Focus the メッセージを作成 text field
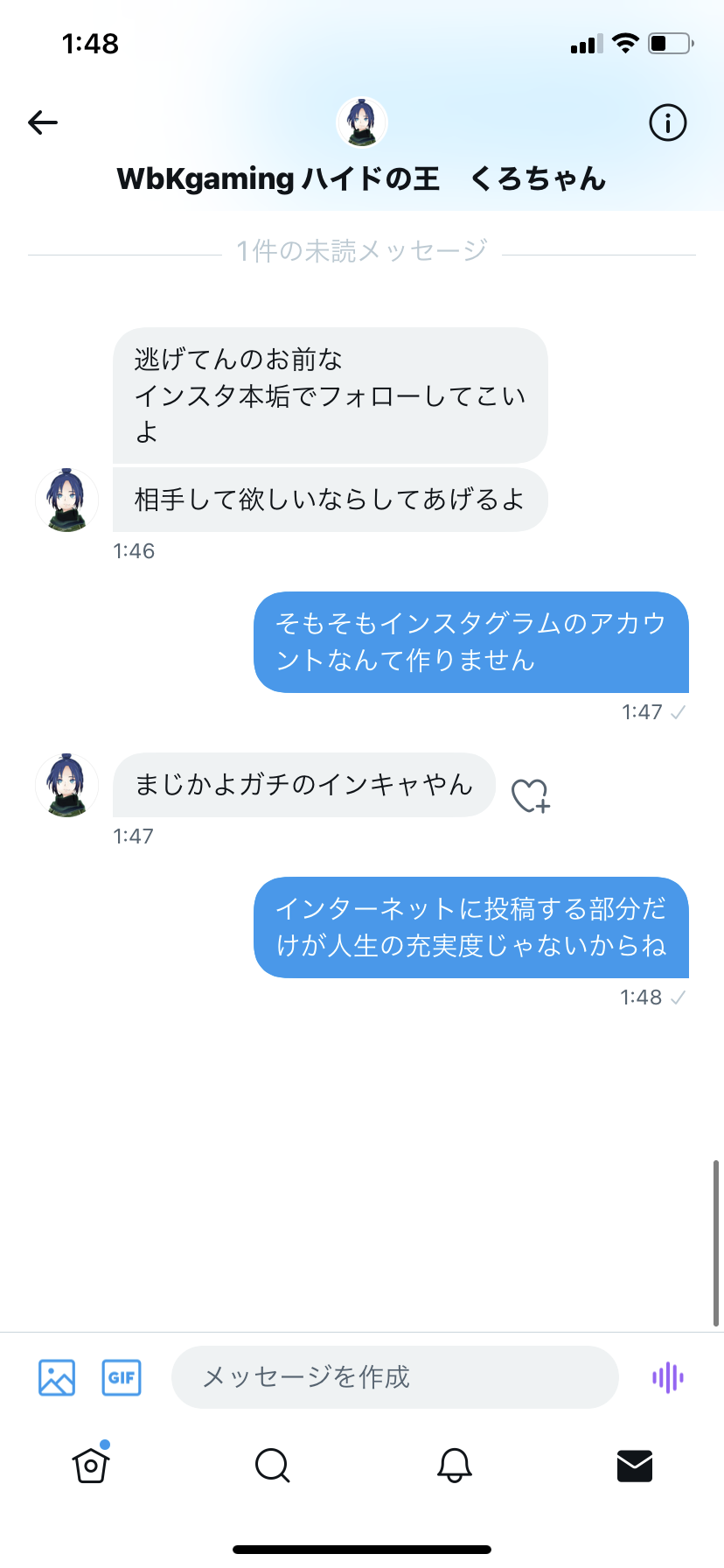This screenshot has height=1568, width=724. coord(395,1377)
